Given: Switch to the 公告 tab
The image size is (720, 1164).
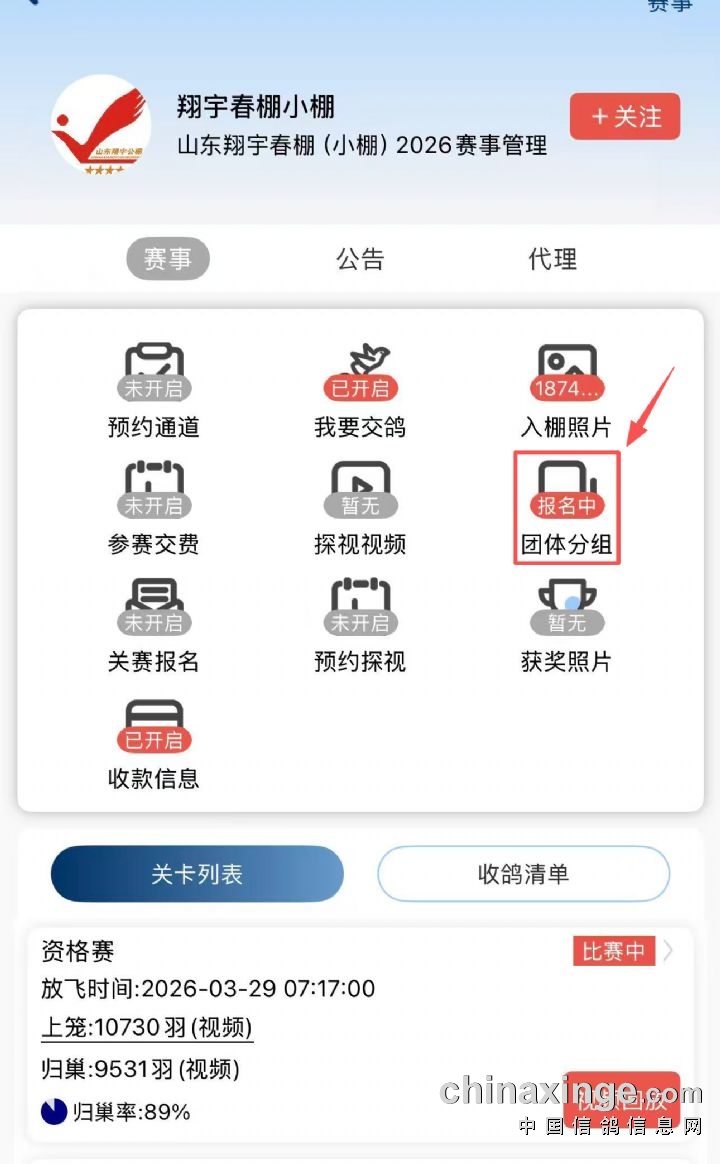Looking at the screenshot, I should pyautogui.click(x=360, y=259).
